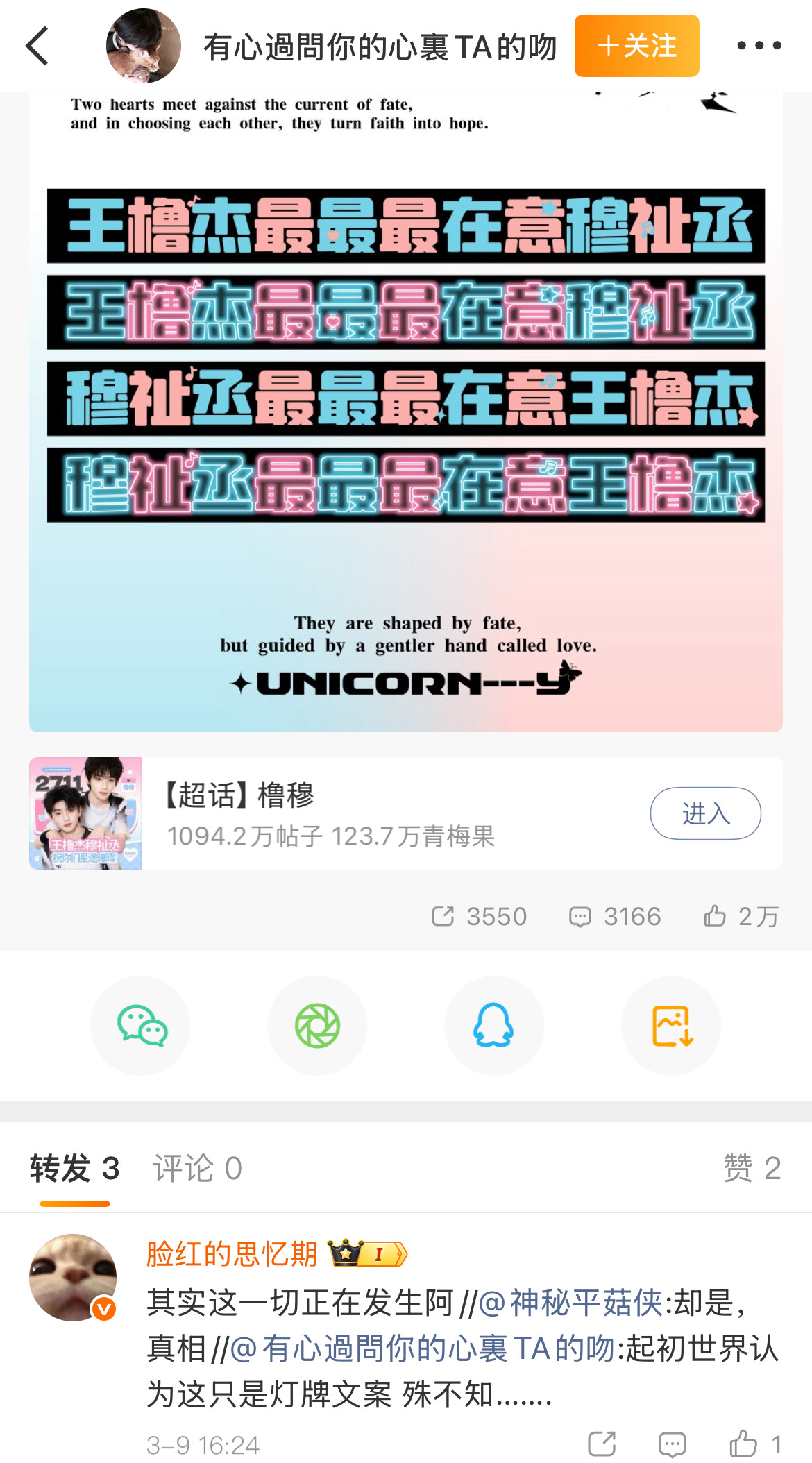812x1463 pixels.
Task: Share post to WeChat Moments
Action: click(317, 1026)
